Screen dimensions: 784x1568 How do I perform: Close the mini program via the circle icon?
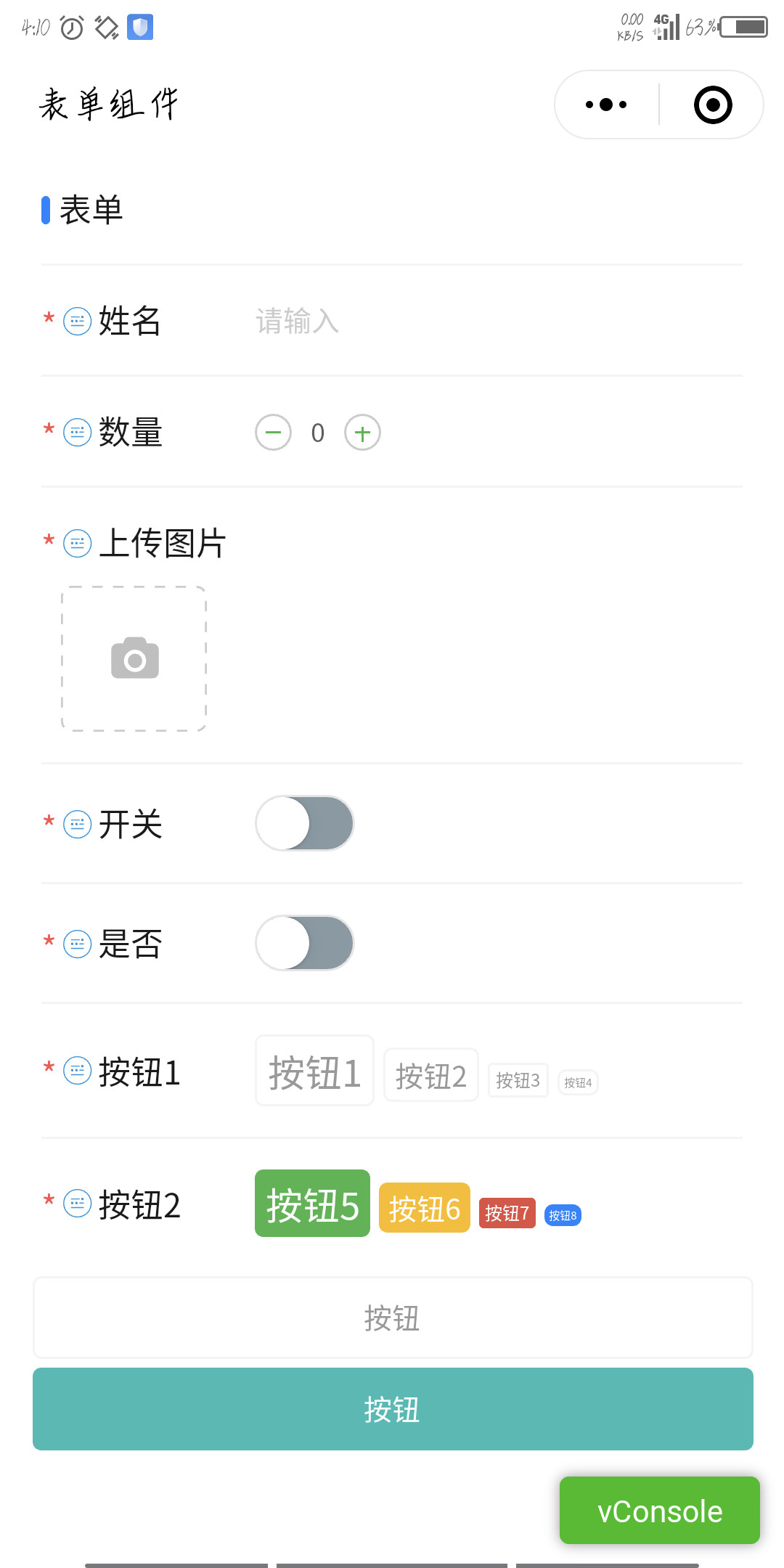click(x=713, y=105)
